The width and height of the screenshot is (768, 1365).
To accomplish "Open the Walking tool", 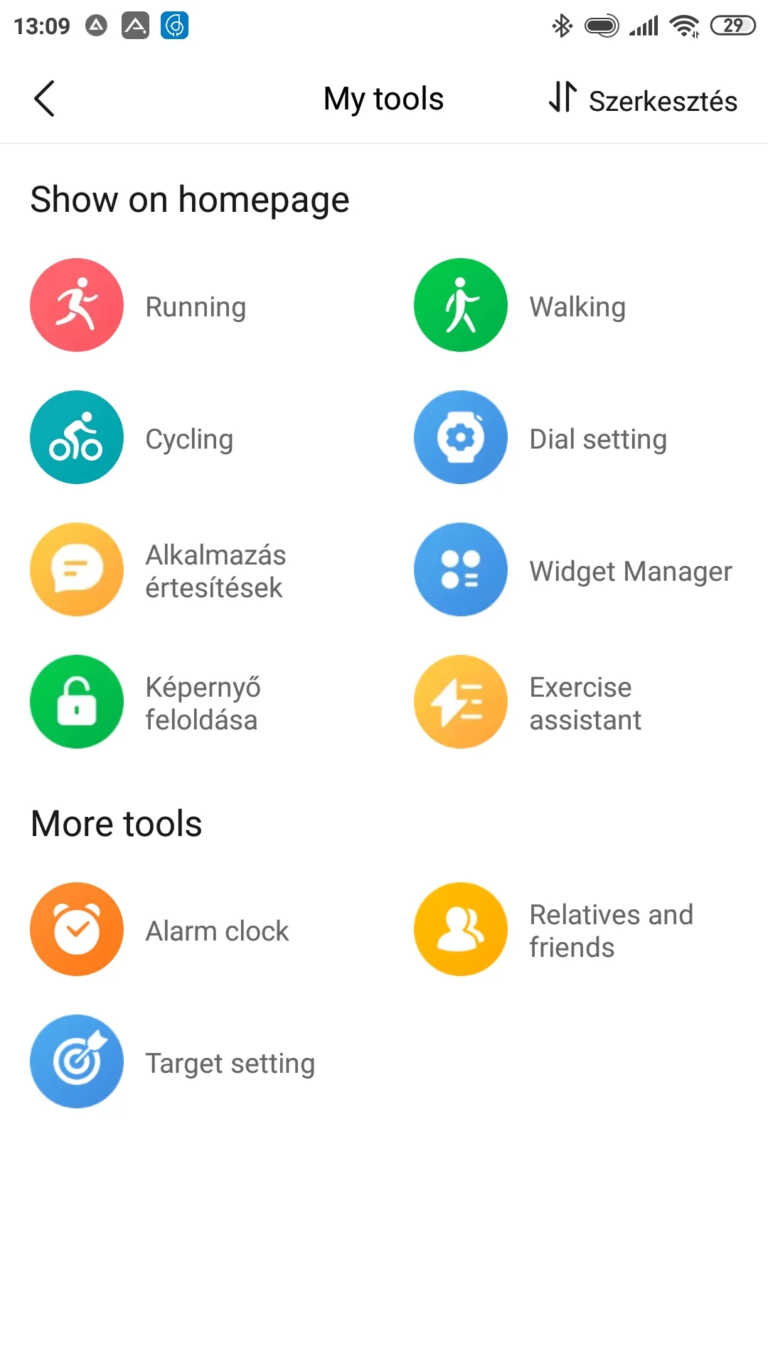I will (x=461, y=305).
